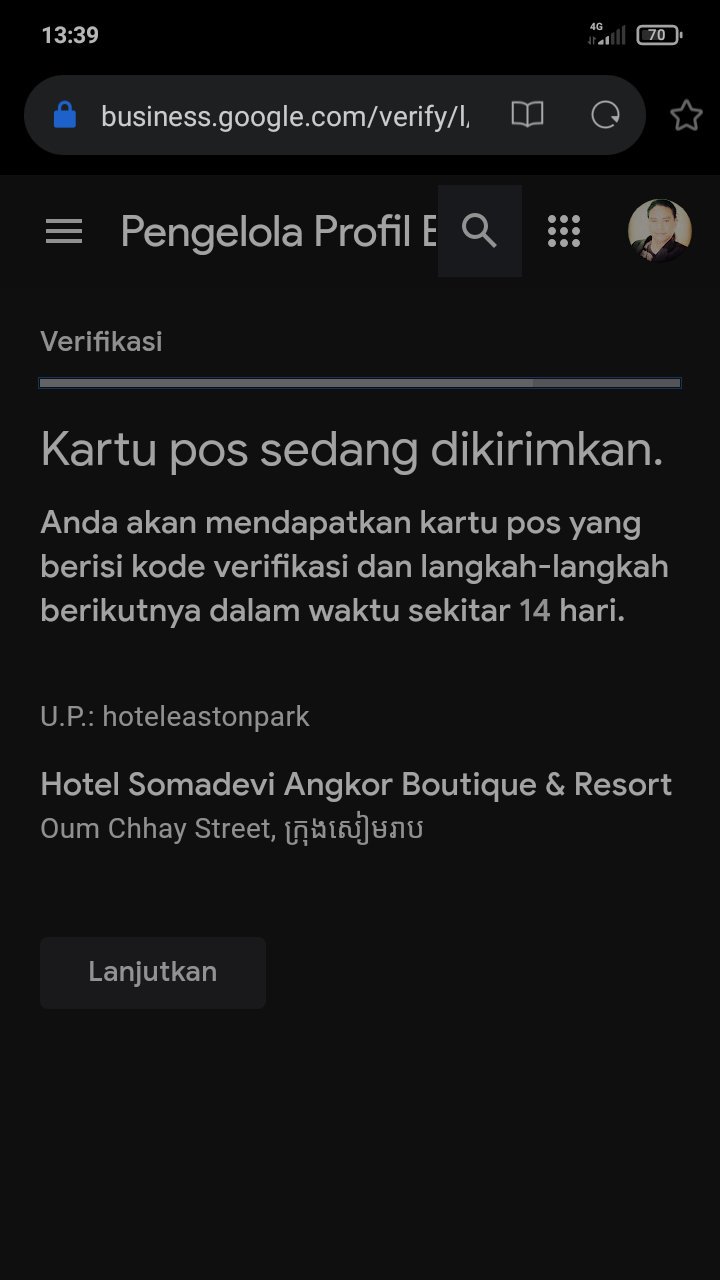Reload the page
This screenshot has height=1280, width=720.
point(605,116)
